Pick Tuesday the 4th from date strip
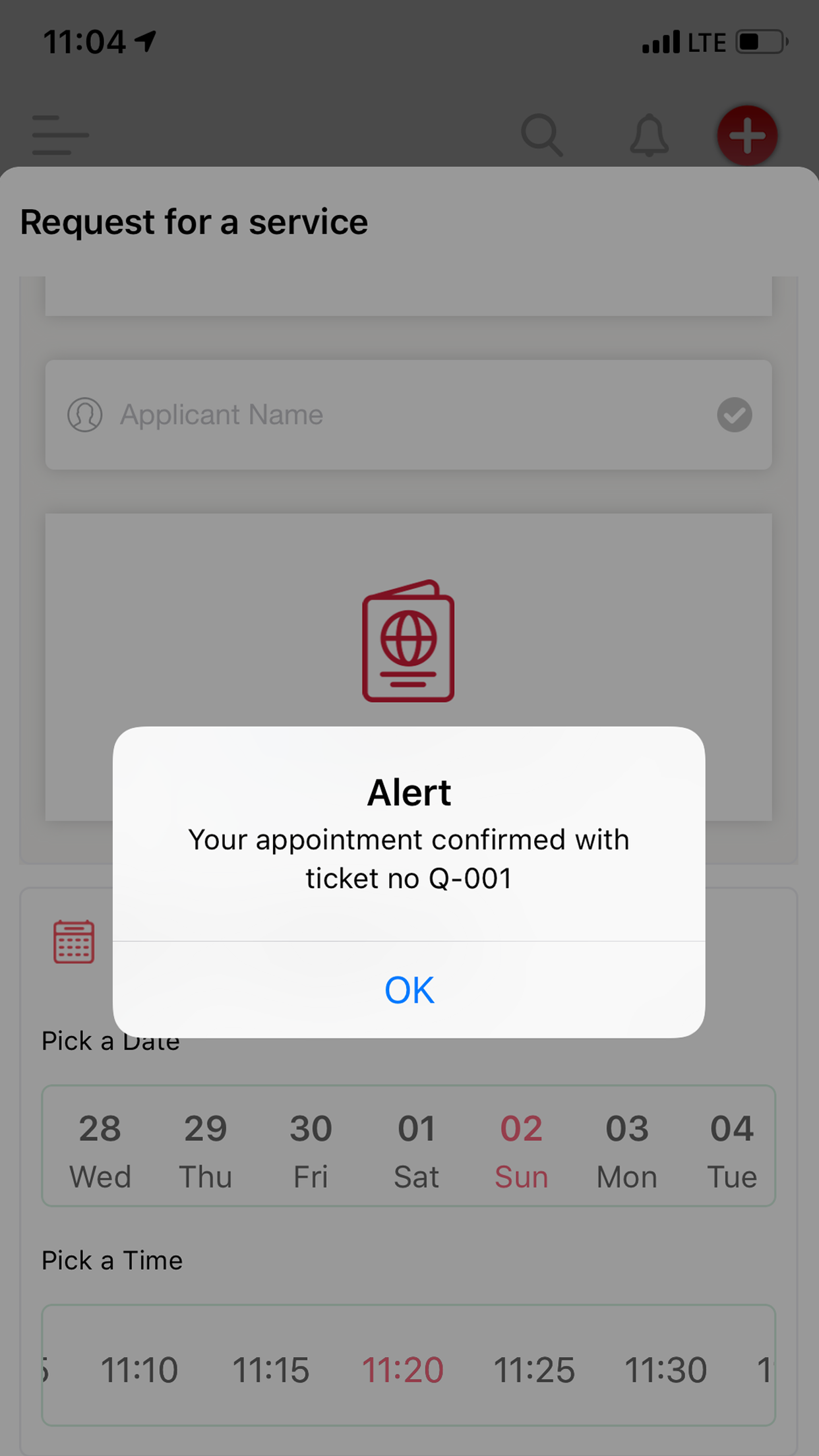The height and width of the screenshot is (1456, 819). [731, 1147]
